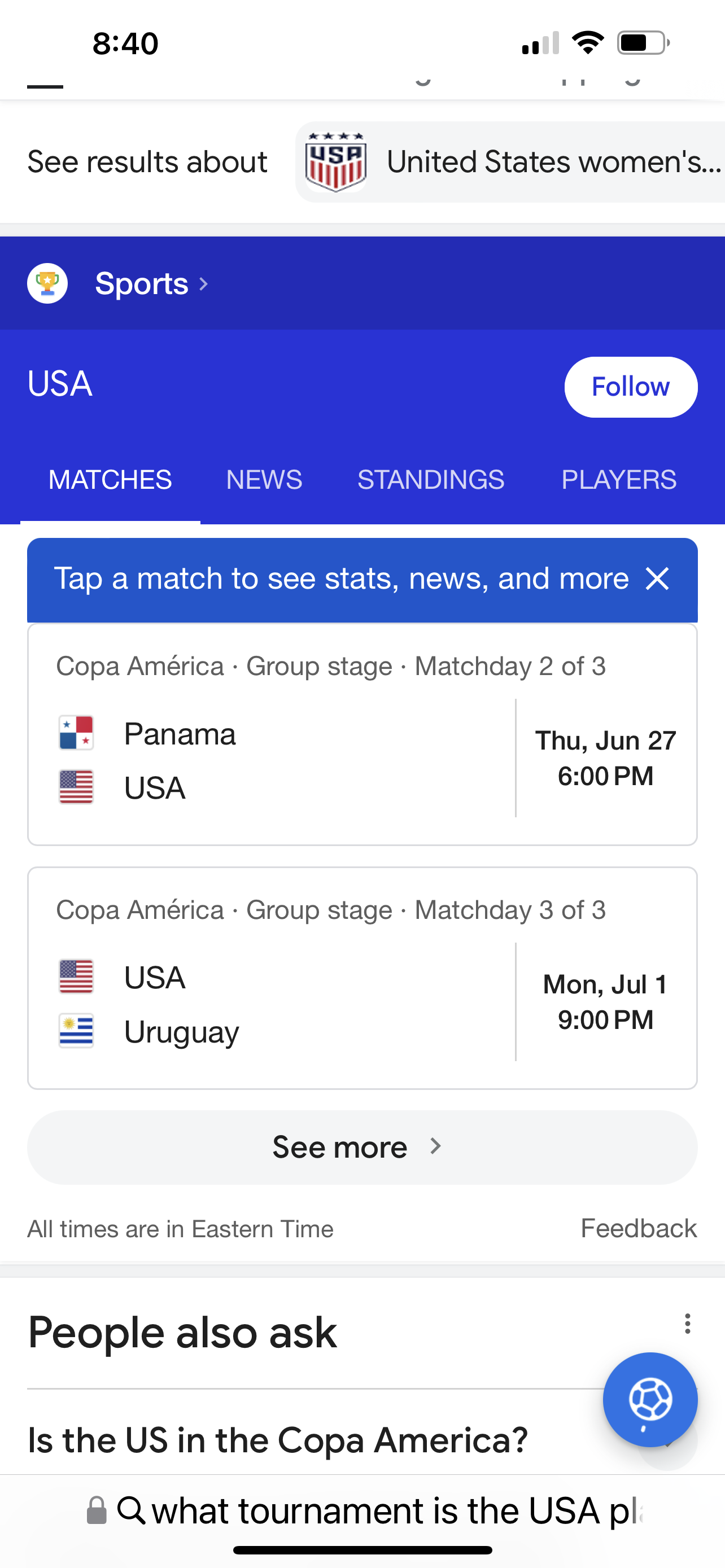Switch to the News tab

tap(264, 480)
